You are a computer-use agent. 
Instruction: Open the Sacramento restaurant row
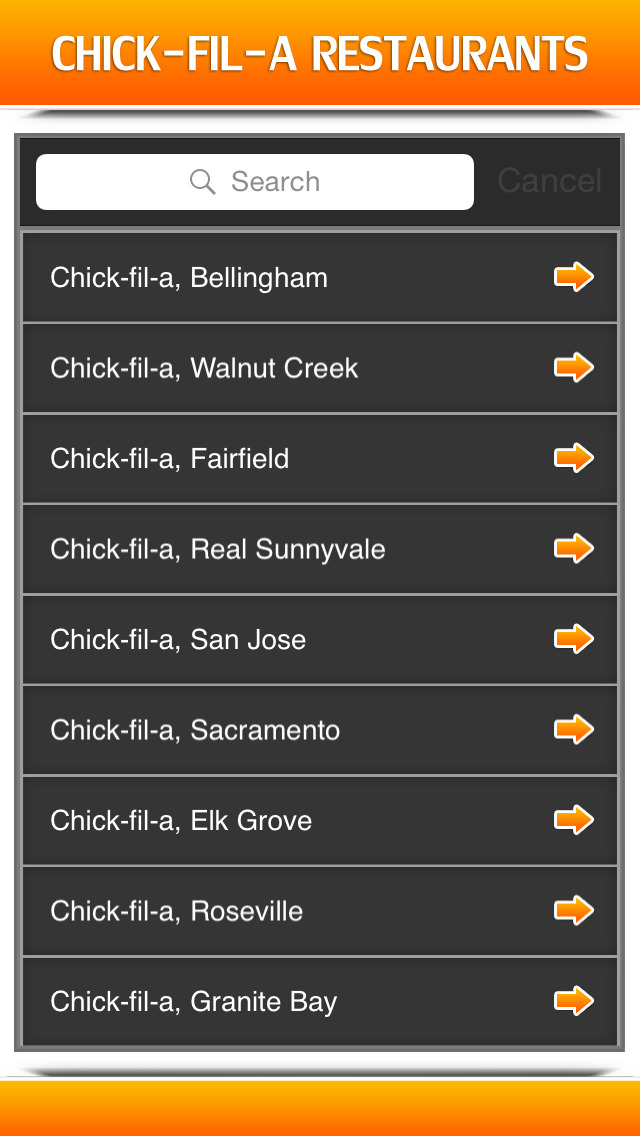pos(320,730)
